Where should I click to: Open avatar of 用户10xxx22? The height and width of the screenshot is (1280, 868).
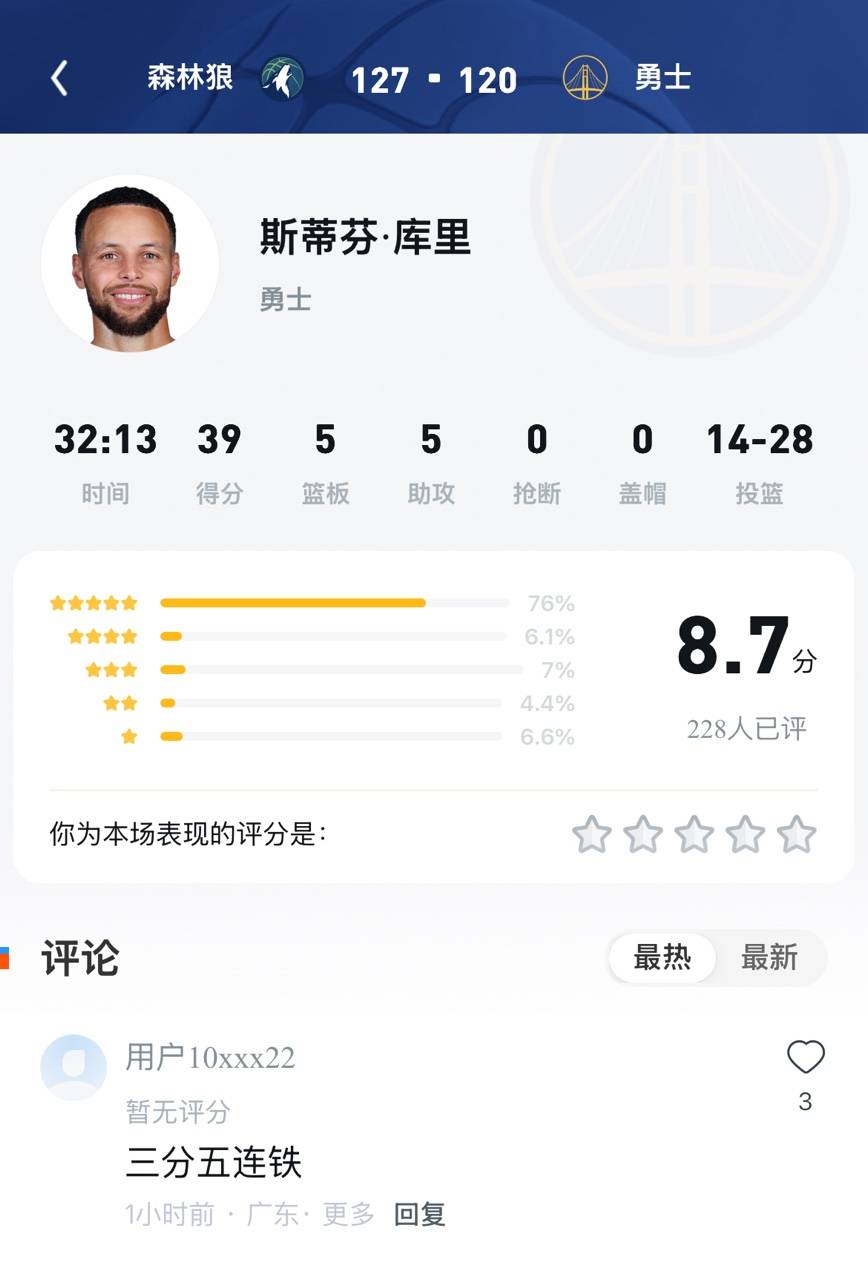[x=73, y=1067]
